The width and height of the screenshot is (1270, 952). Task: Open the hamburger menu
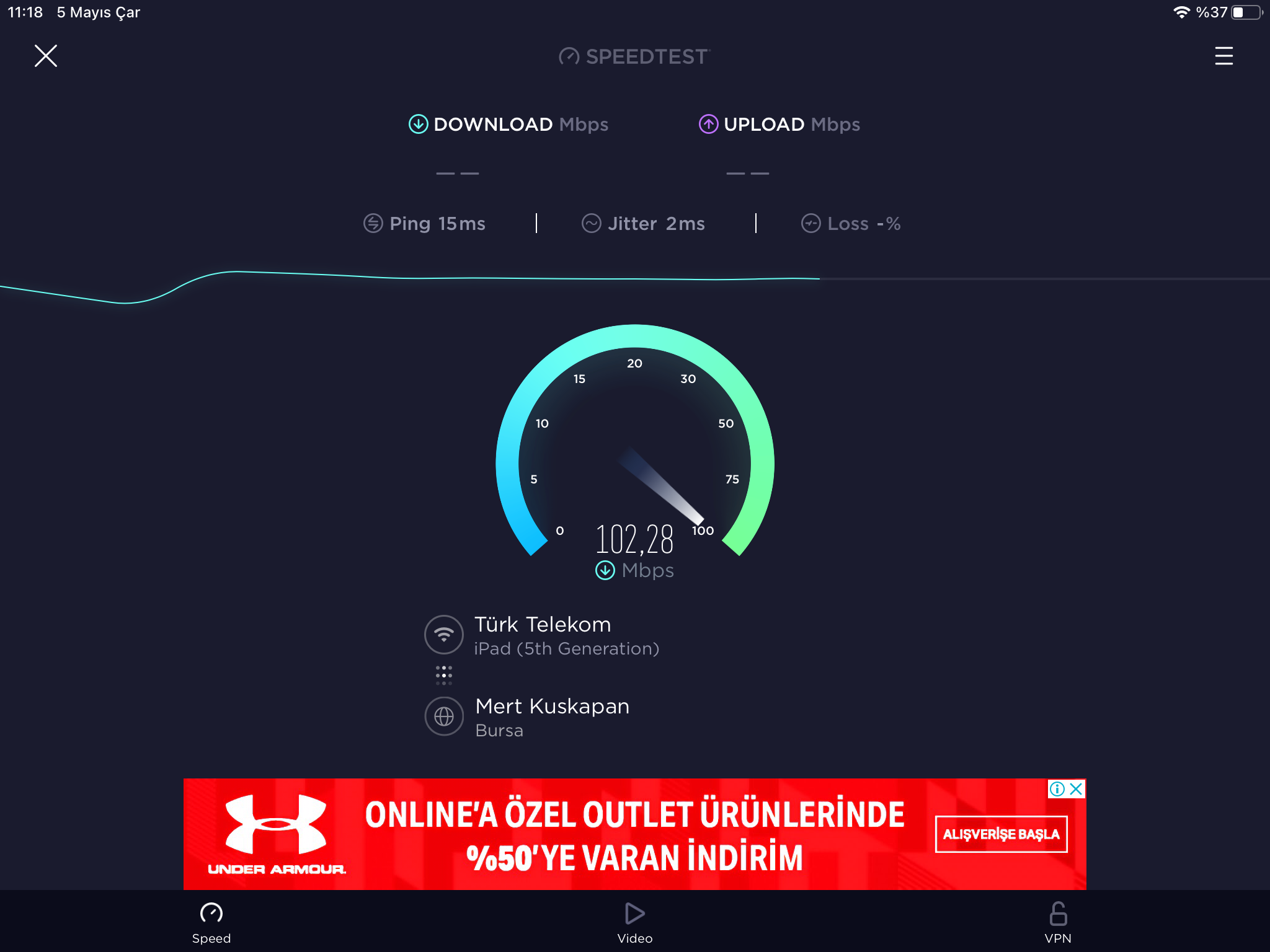click(x=1223, y=56)
